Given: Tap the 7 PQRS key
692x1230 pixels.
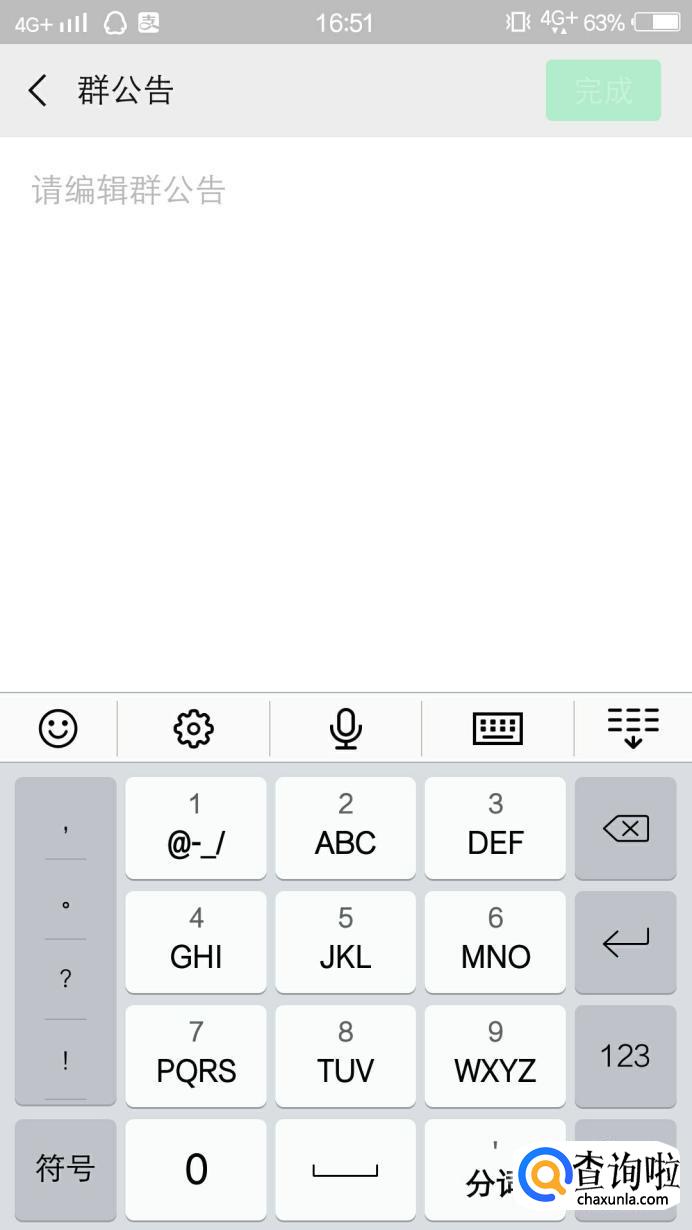Looking at the screenshot, I should (x=196, y=1056).
